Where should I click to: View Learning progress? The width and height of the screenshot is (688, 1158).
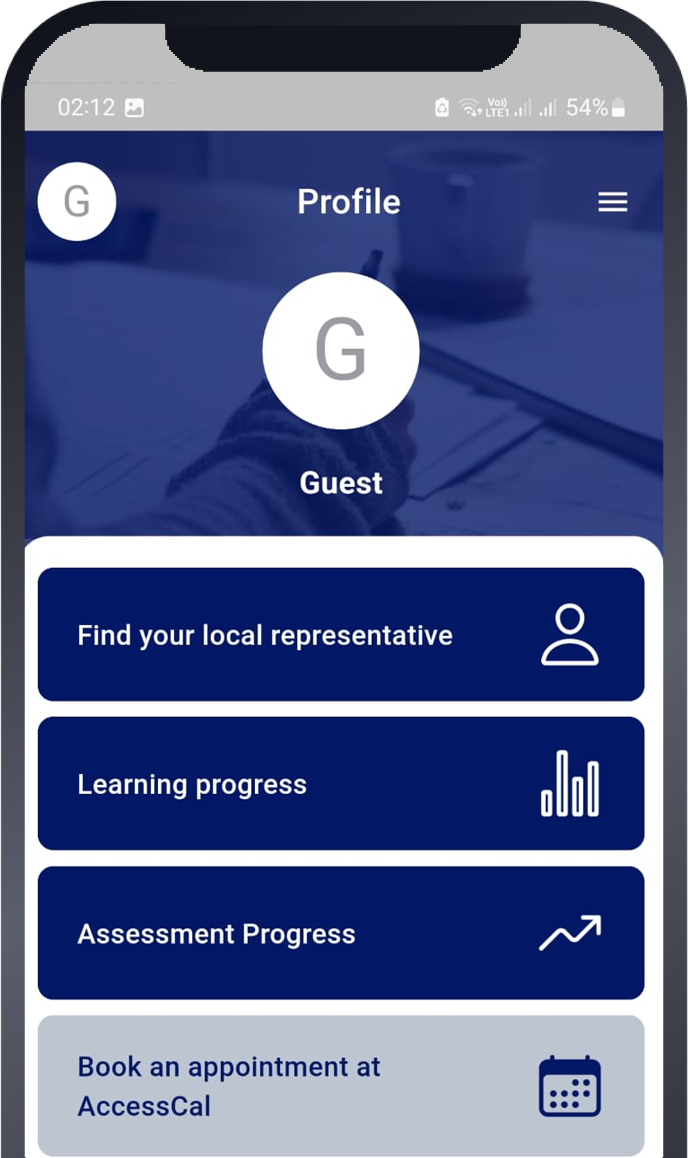(x=340, y=784)
